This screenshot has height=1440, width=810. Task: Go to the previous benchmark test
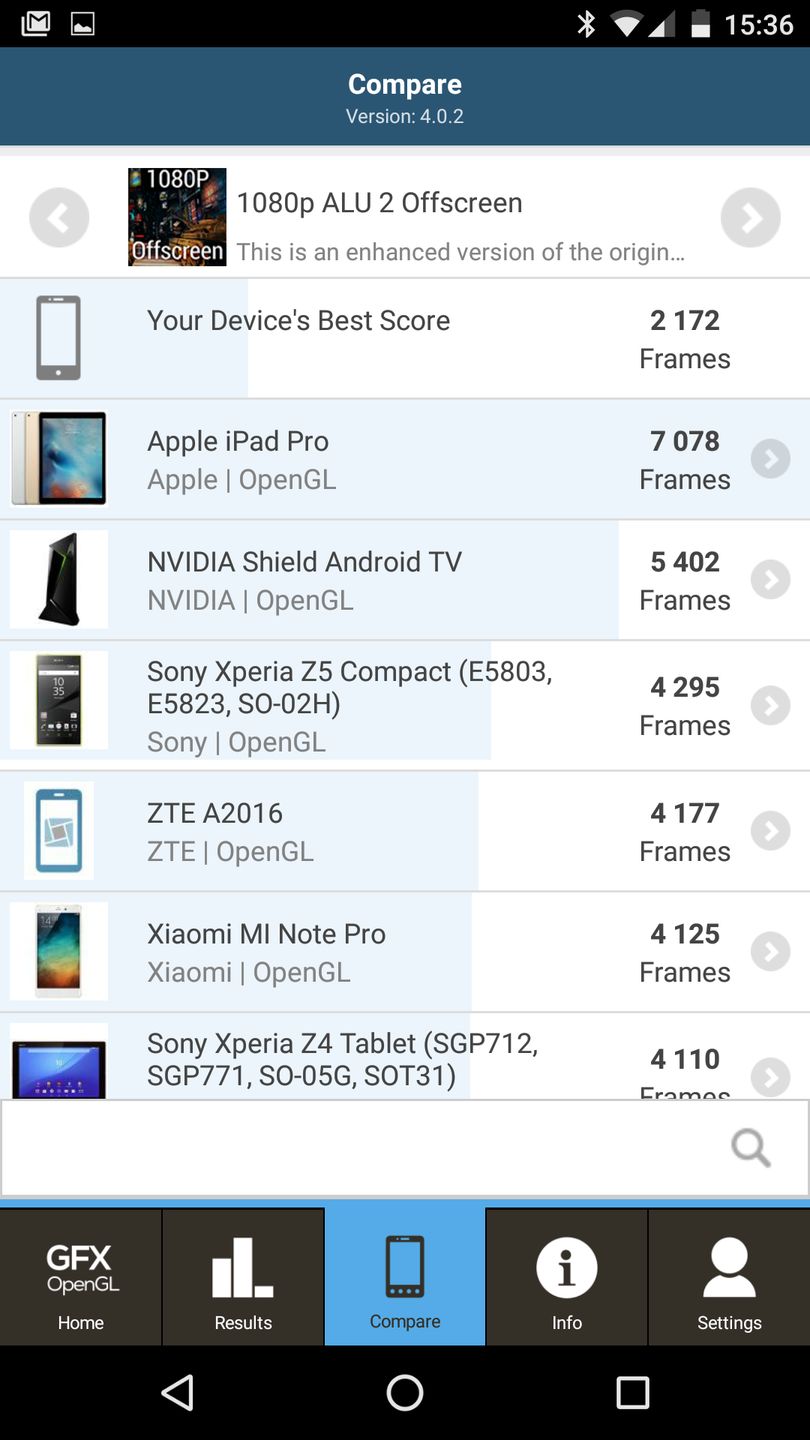tap(59, 217)
